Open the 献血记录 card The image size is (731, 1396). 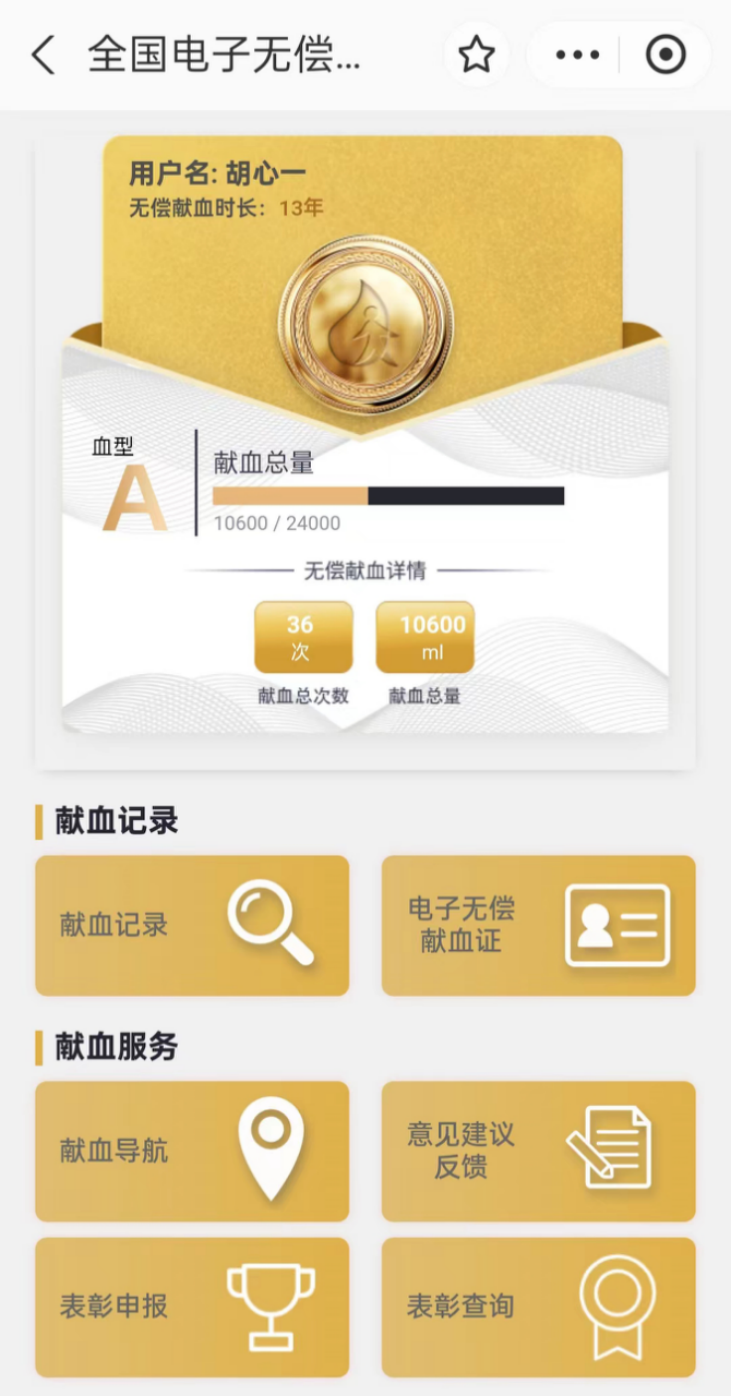pos(192,925)
